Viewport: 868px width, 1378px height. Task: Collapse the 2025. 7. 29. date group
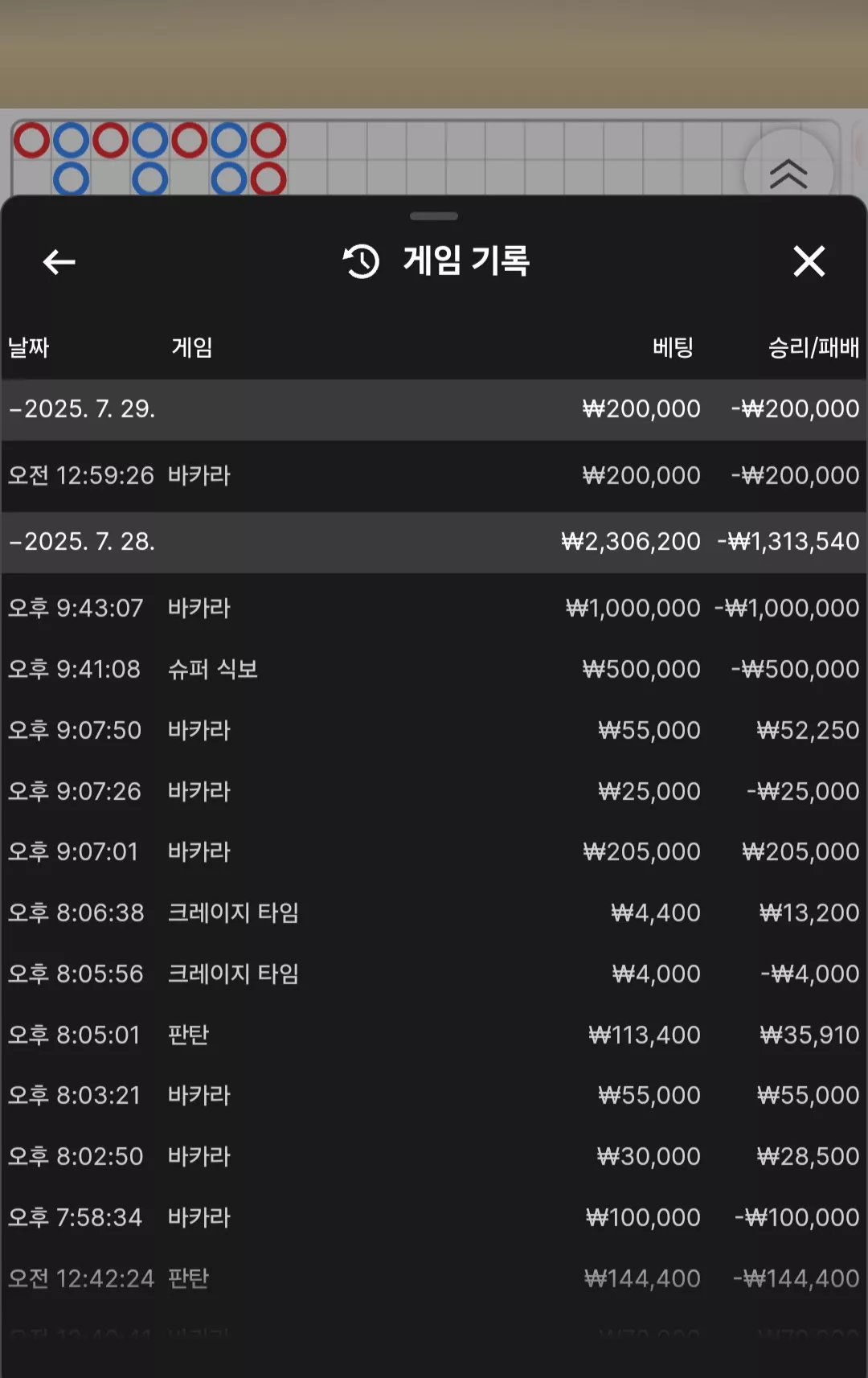(x=434, y=409)
